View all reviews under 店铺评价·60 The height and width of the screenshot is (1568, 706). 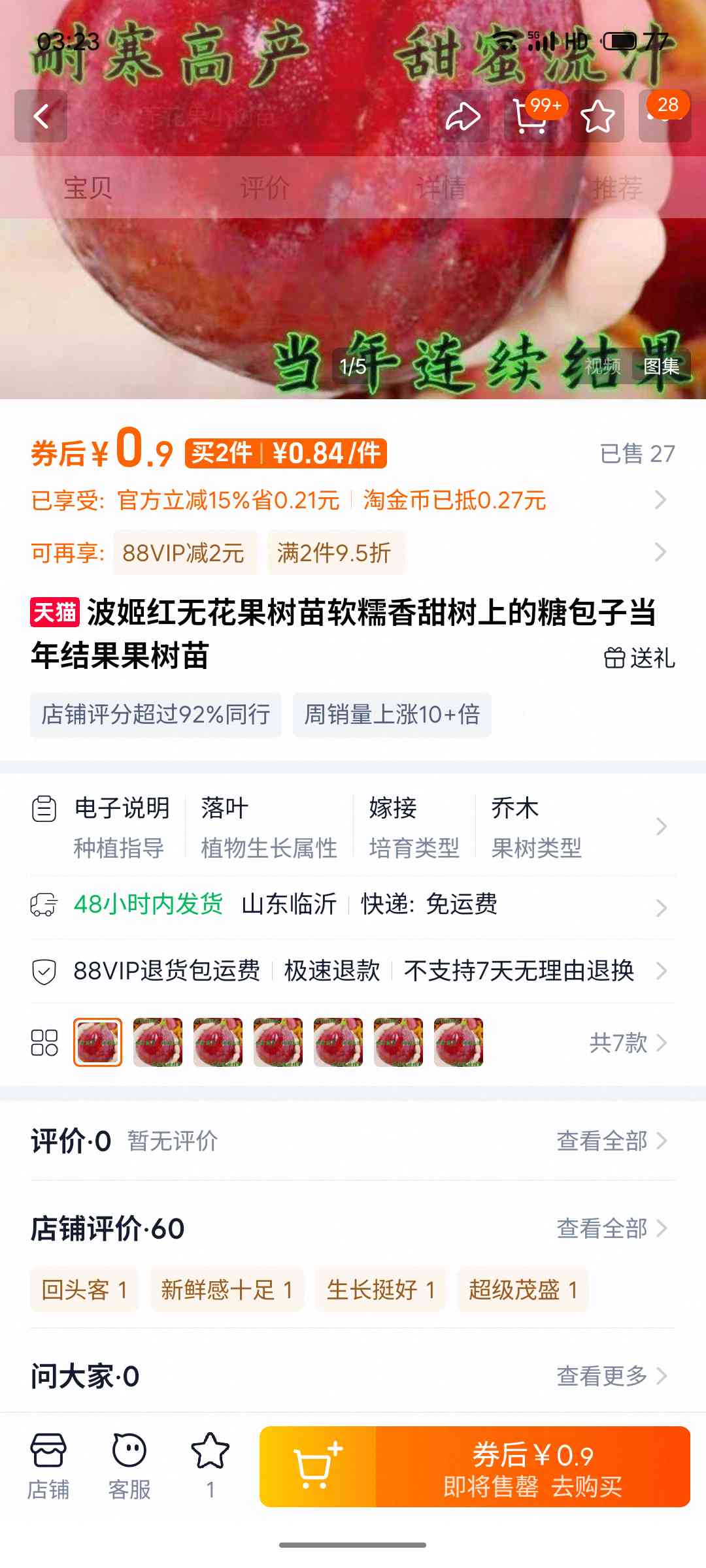(x=611, y=1229)
